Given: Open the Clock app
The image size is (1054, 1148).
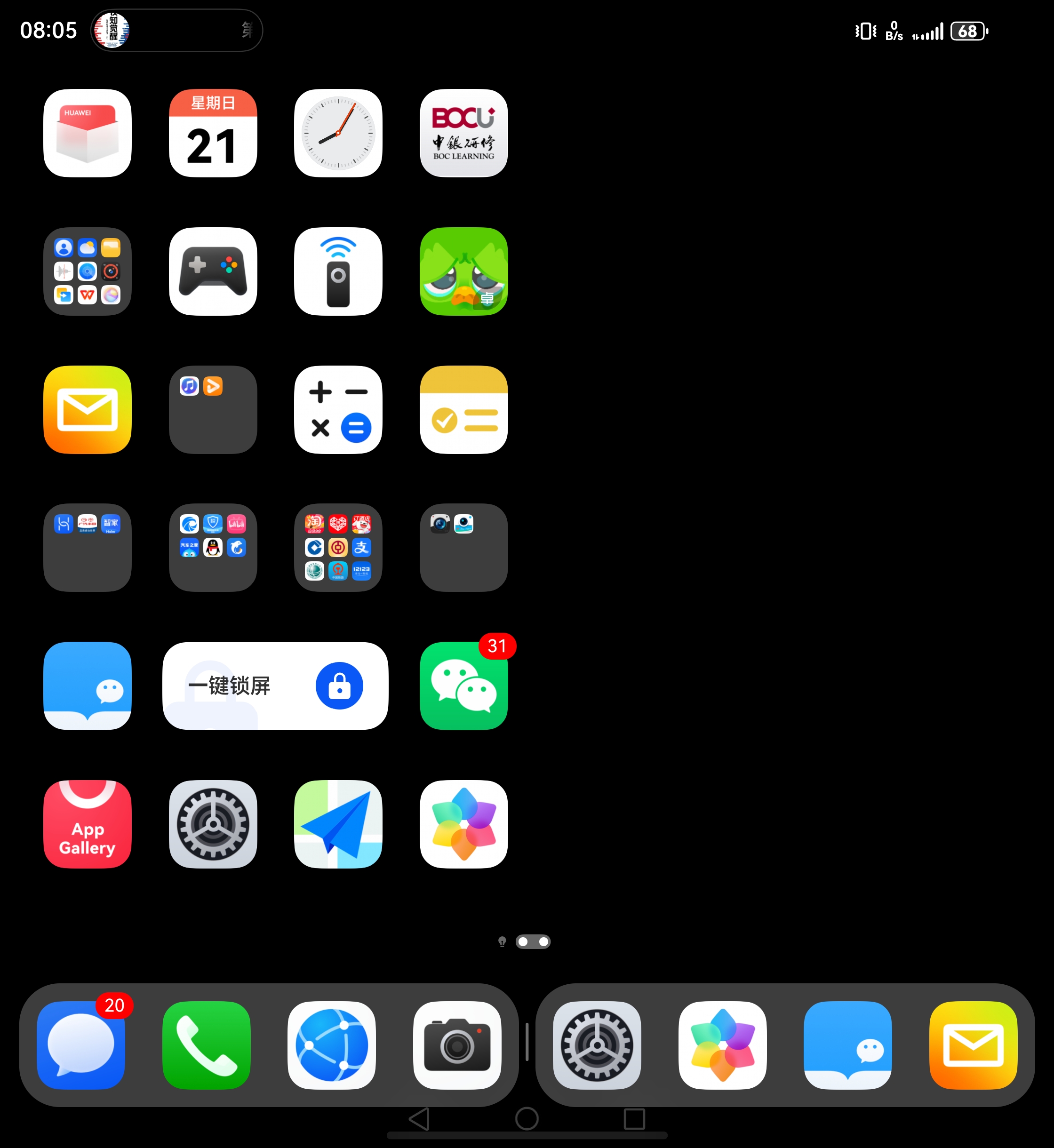Looking at the screenshot, I should click(338, 133).
